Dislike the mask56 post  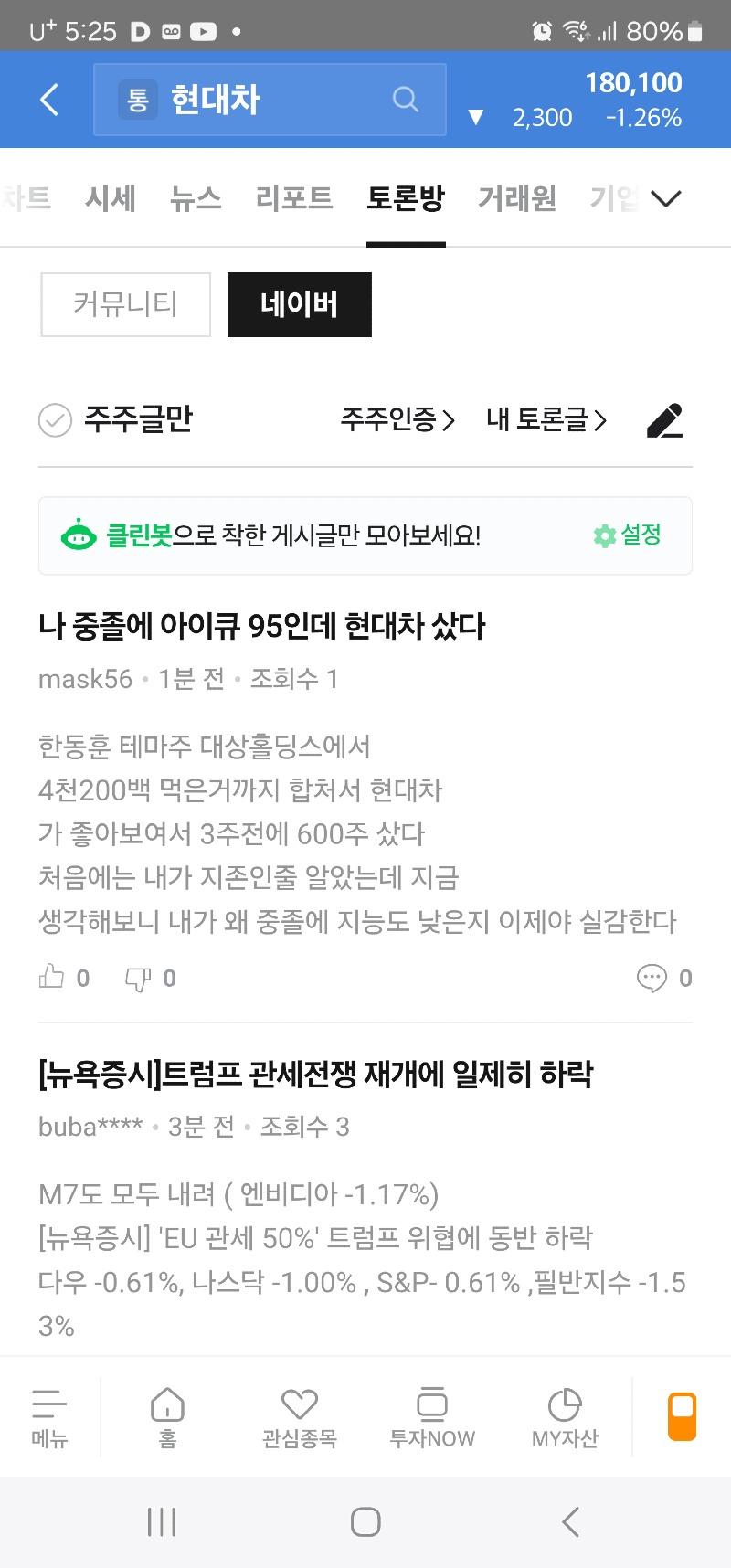pos(151,978)
